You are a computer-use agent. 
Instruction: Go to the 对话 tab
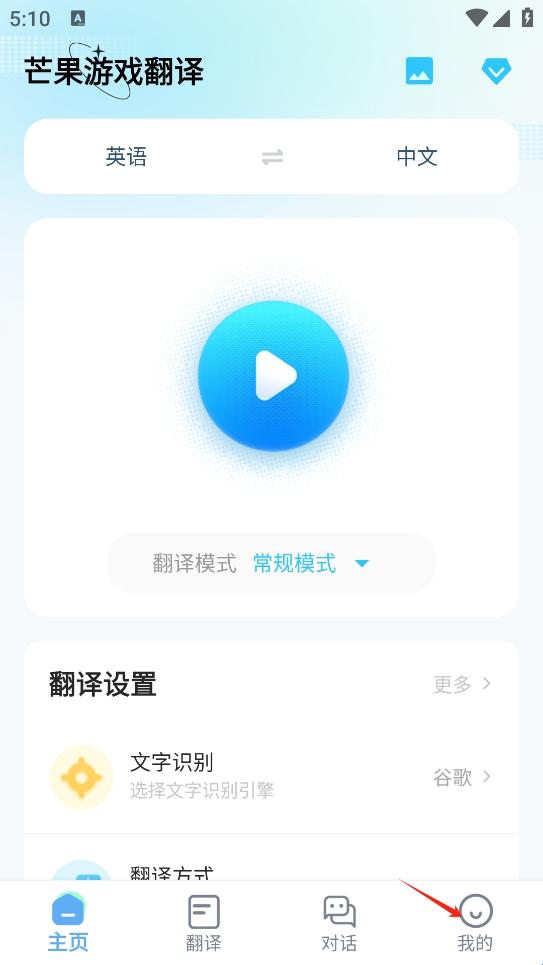[339, 923]
